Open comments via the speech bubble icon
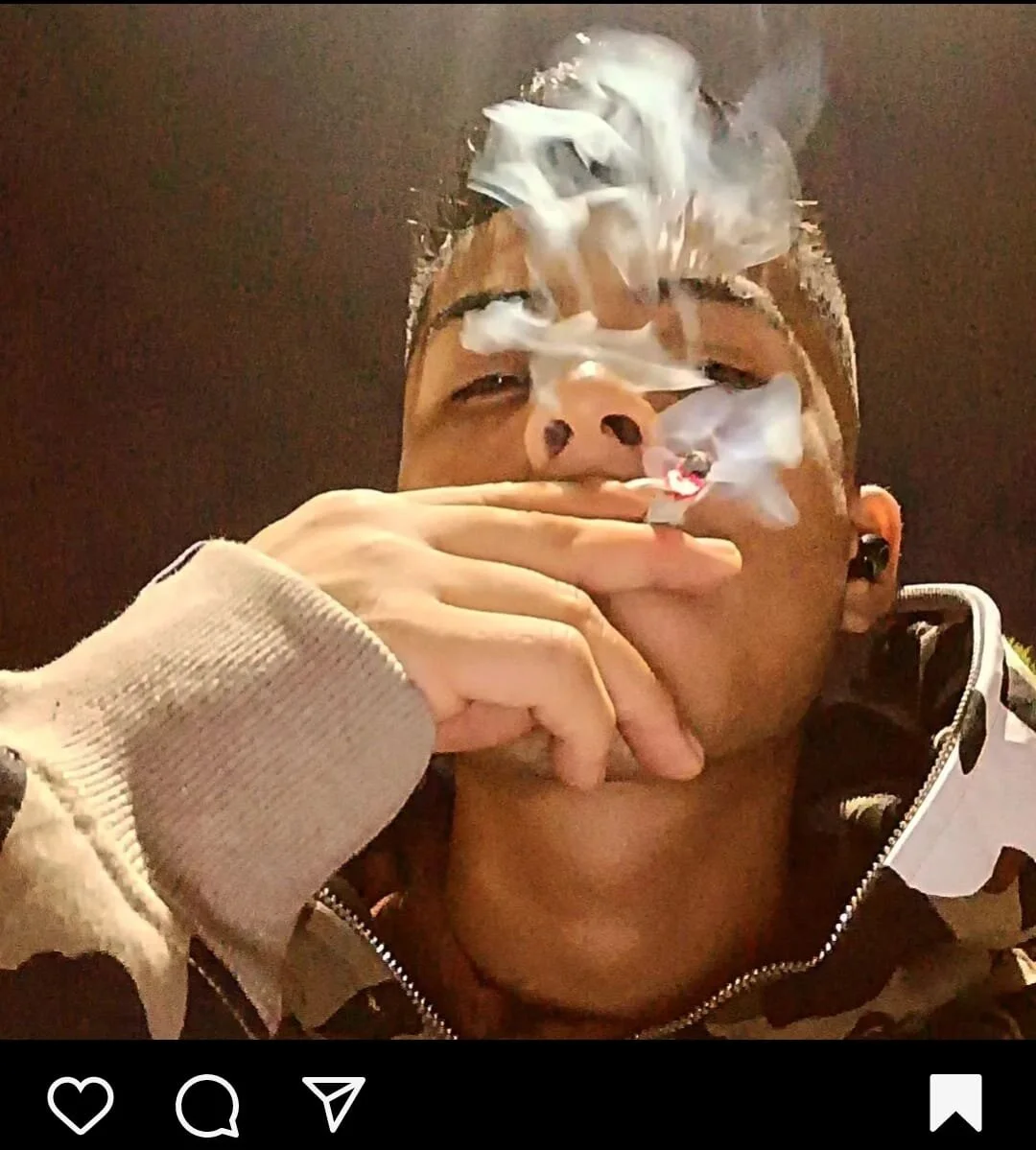Image resolution: width=1036 pixels, height=1150 pixels. [207, 1105]
